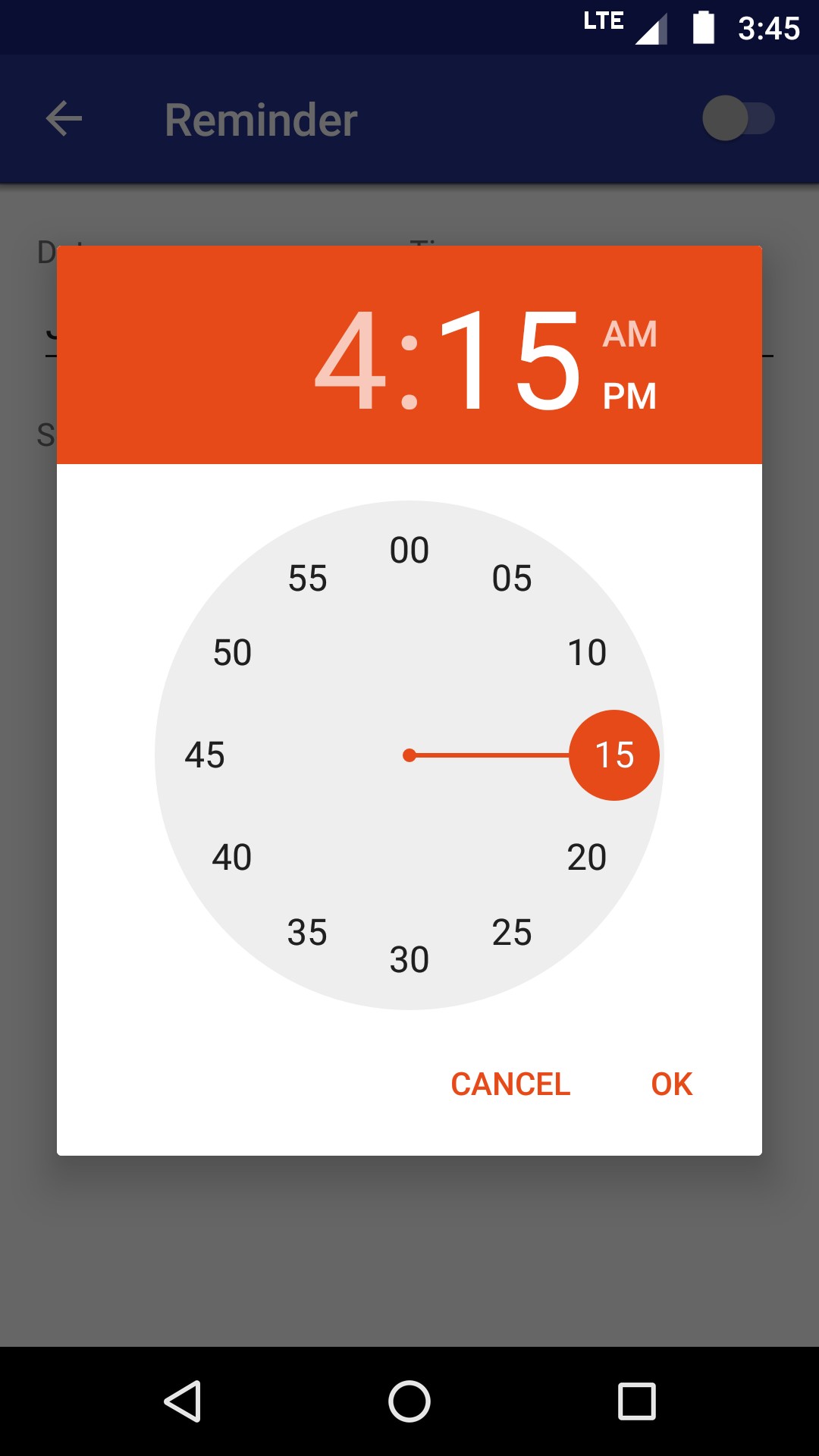This screenshot has height=1456, width=819.
Task: Switch the time to PM
Action: pyautogui.click(x=629, y=396)
